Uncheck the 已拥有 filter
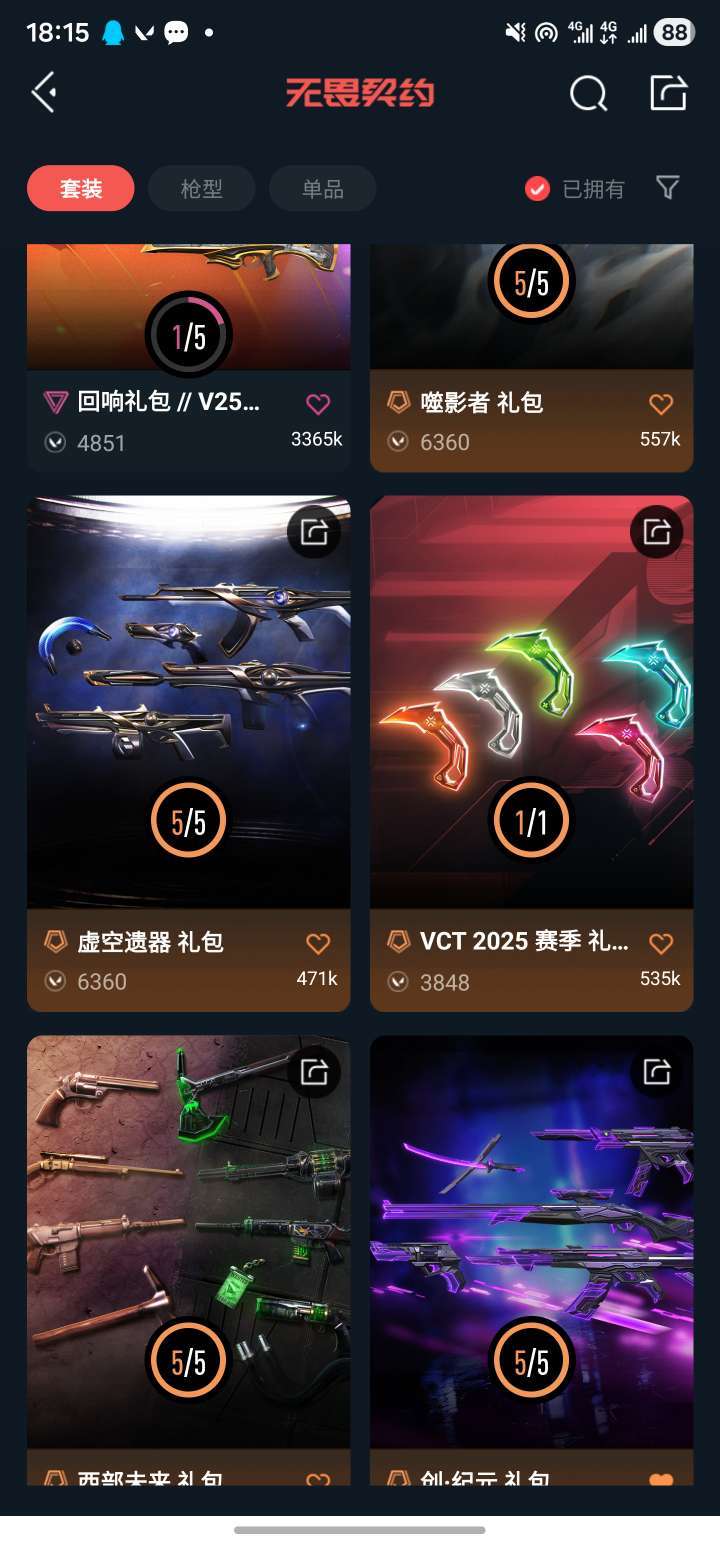Viewport: 720px width, 1544px height. (538, 188)
